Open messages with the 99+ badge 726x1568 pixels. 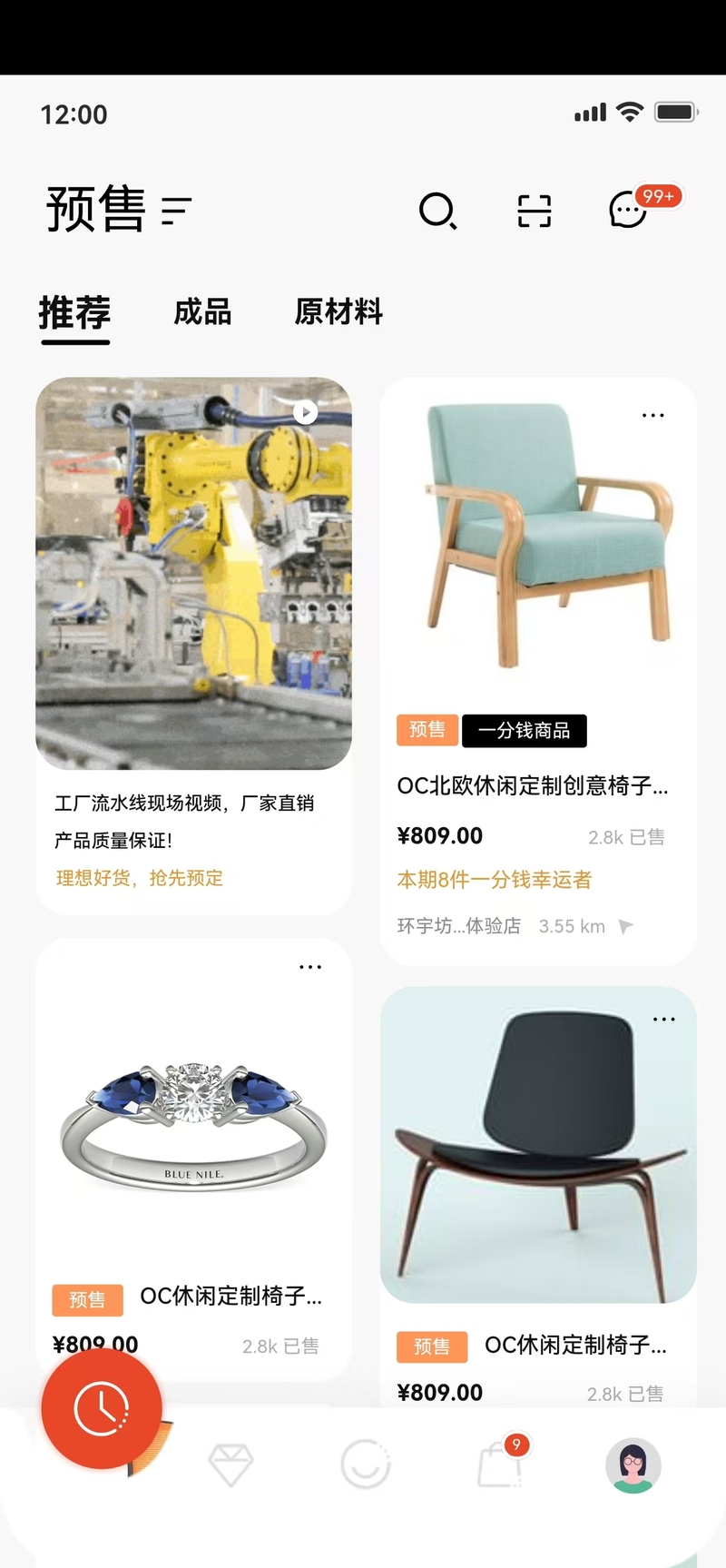(x=629, y=211)
